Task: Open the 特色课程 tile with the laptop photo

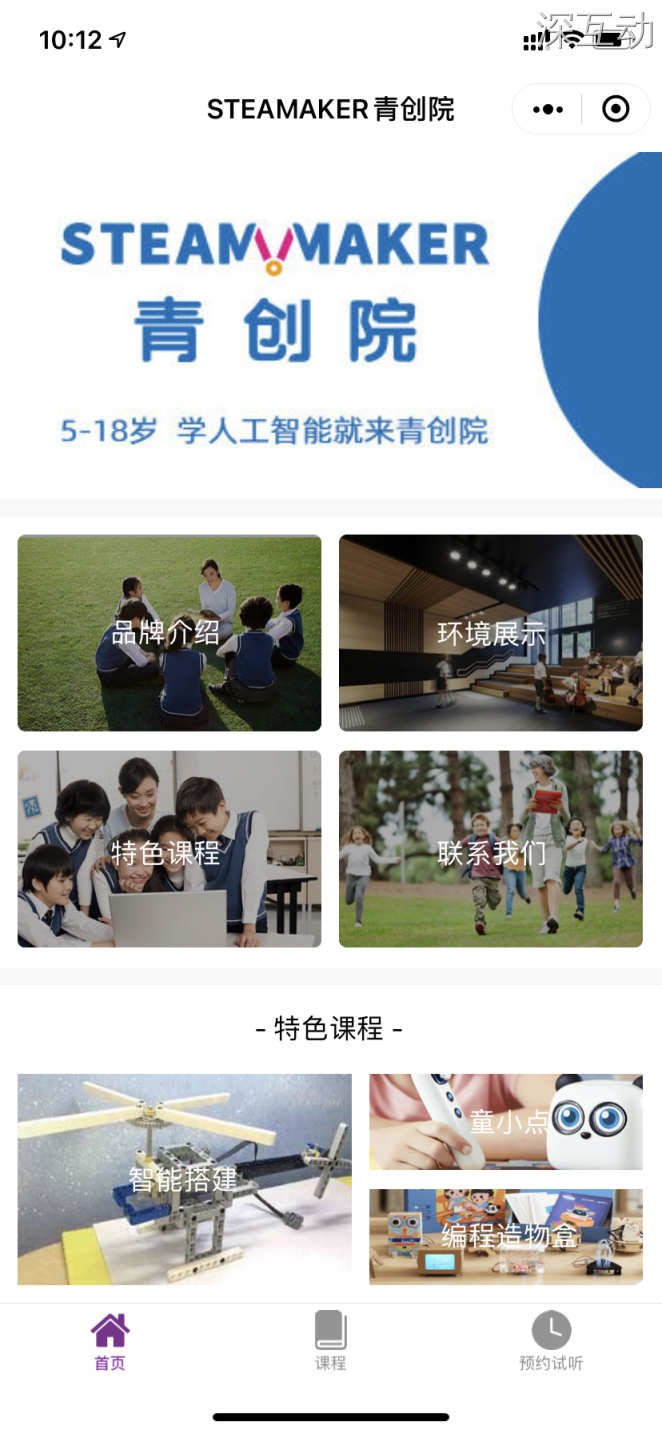Action: [x=169, y=849]
